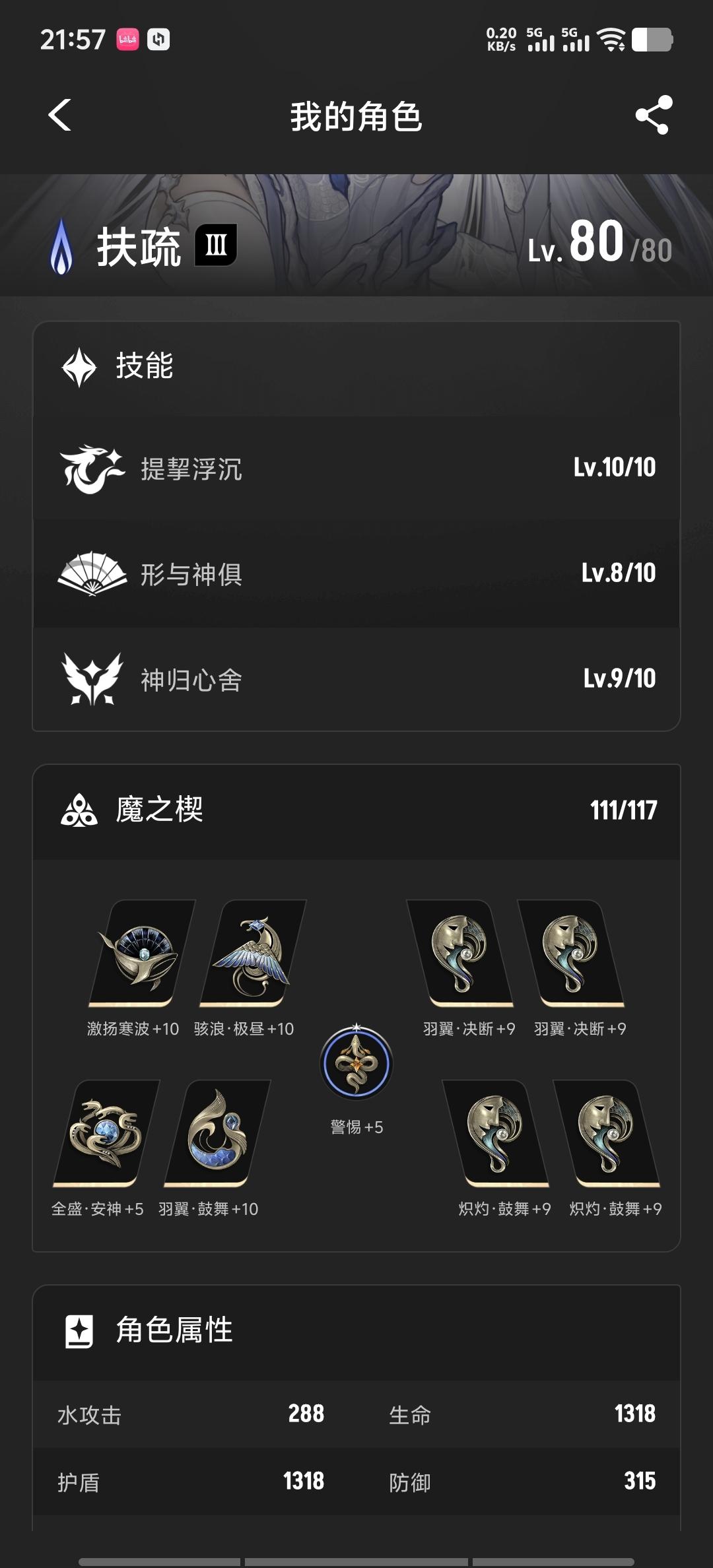View the 形与神俱 skill row
713x1568 pixels.
pyautogui.click(x=356, y=573)
